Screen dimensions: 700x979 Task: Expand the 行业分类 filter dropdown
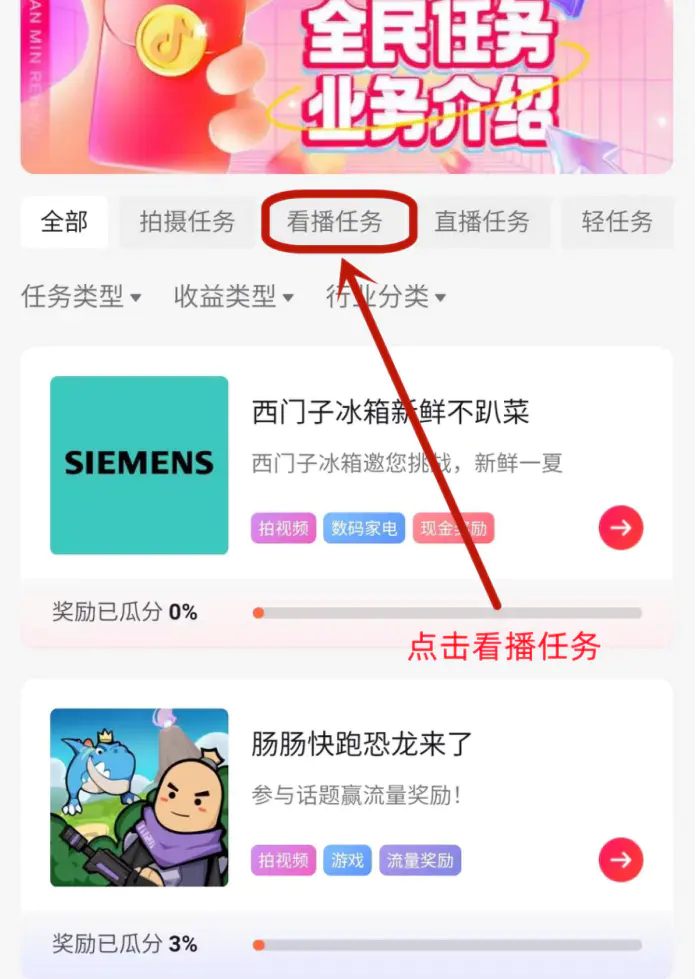click(385, 296)
